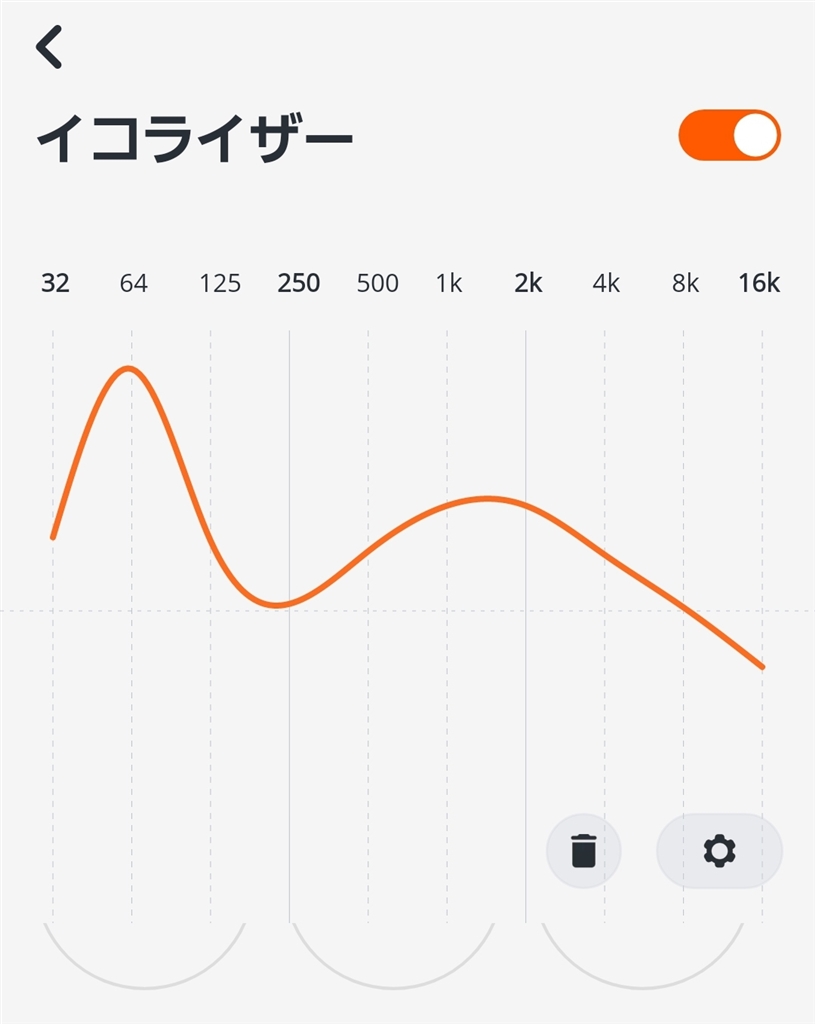Open equalizer settings via the gear button

point(719,851)
